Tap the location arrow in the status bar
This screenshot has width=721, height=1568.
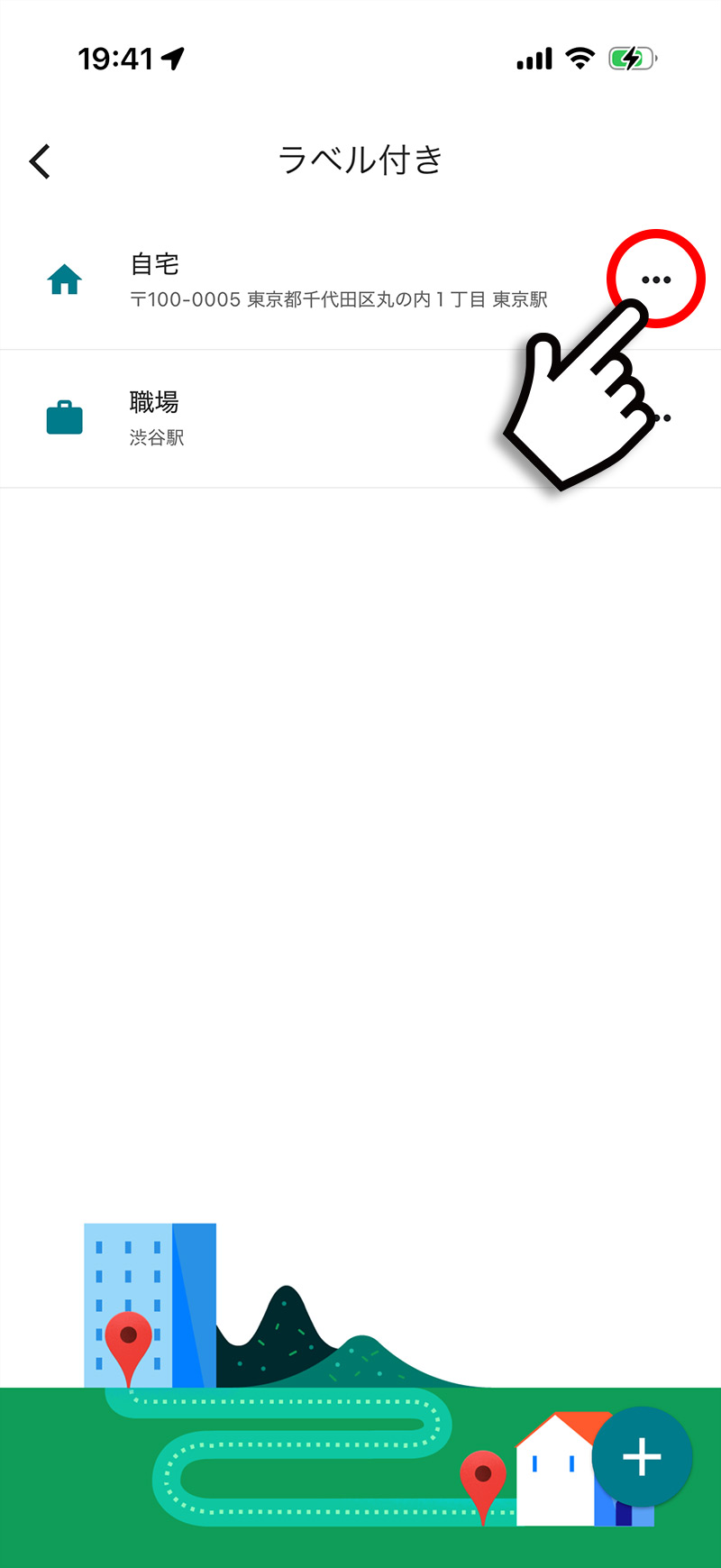pos(172,57)
